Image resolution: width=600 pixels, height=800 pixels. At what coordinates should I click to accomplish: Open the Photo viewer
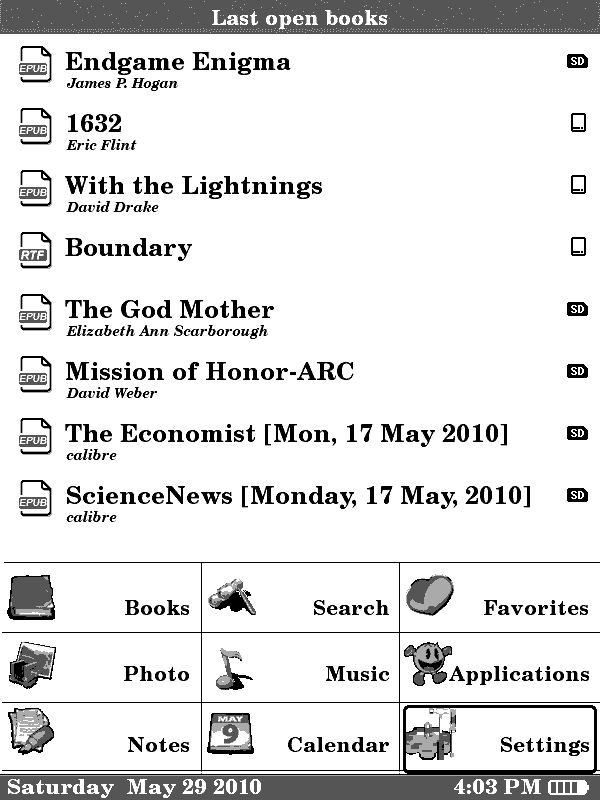(x=100, y=668)
